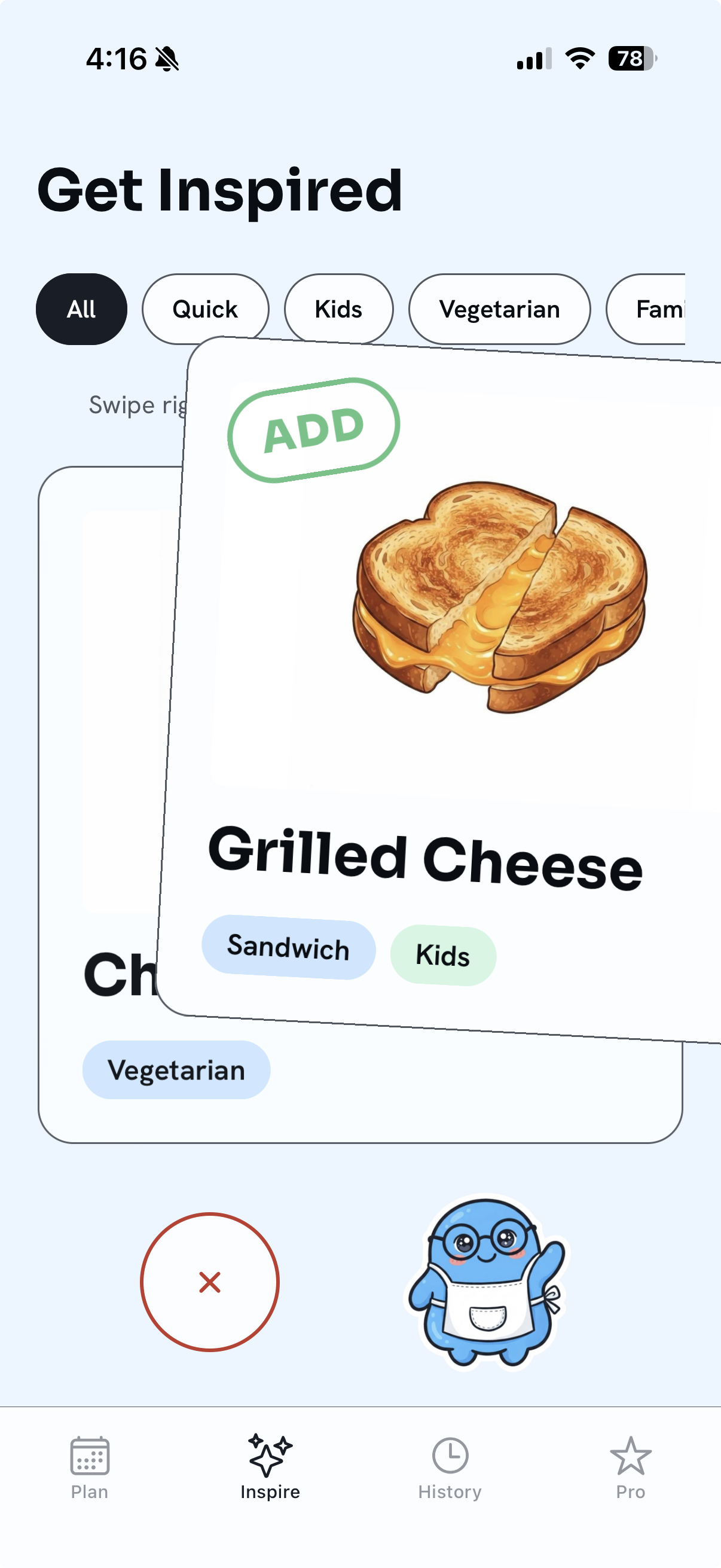Filter recipes by Kids chip in filter row
The height and width of the screenshot is (1568, 721).
click(x=338, y=309)
